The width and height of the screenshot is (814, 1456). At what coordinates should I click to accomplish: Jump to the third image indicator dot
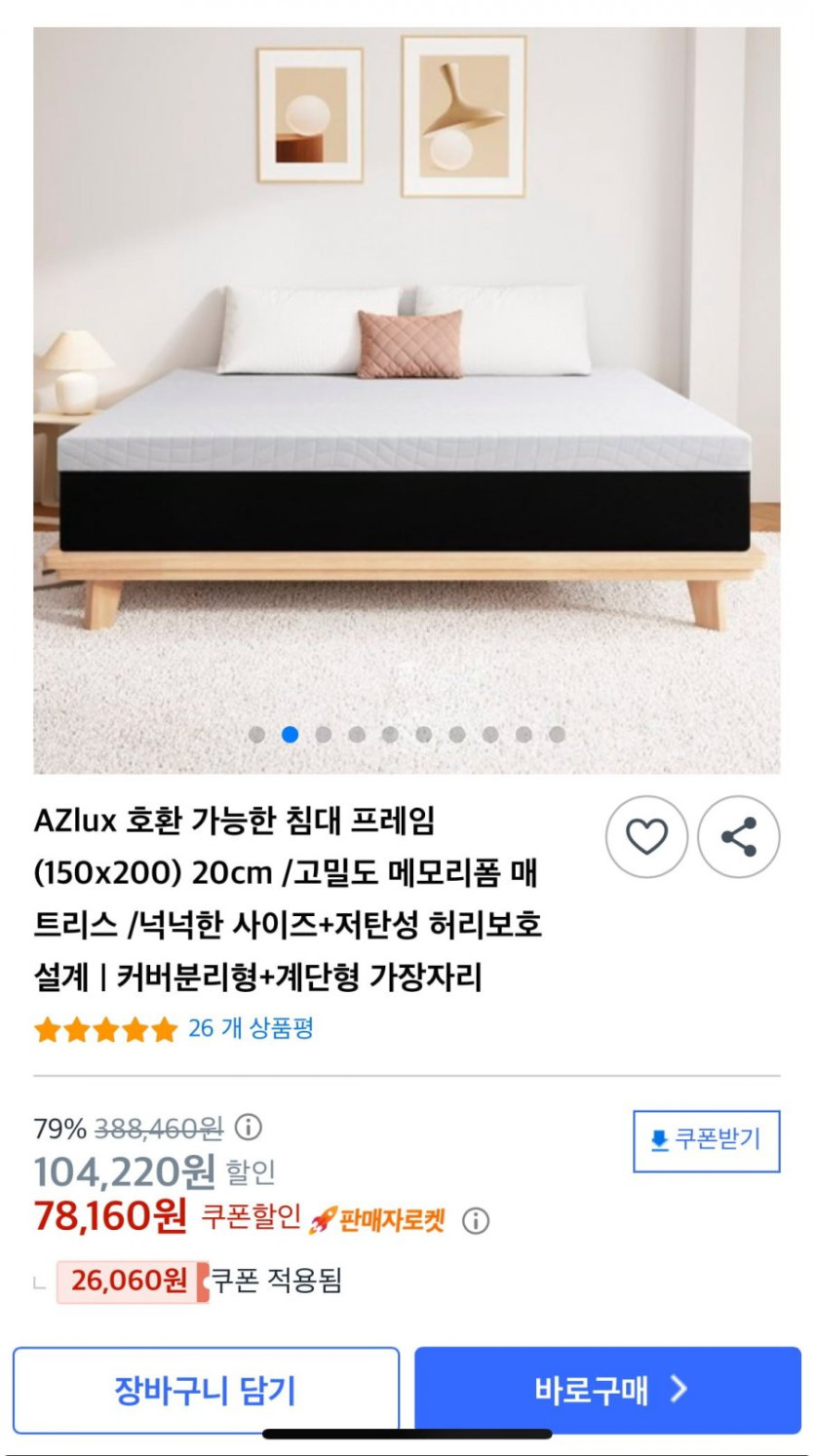point(324,735)
